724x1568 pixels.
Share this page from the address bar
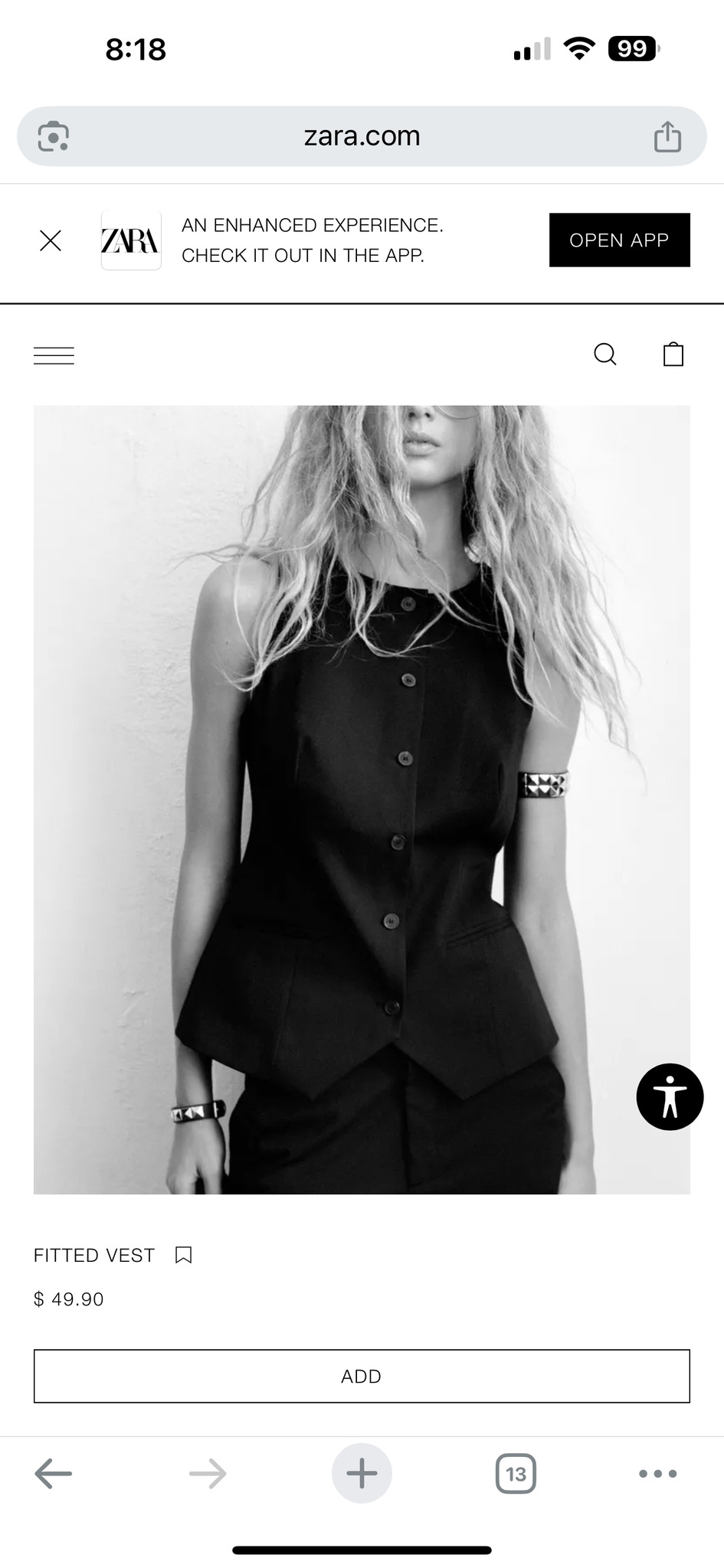[x=667, y=137]
